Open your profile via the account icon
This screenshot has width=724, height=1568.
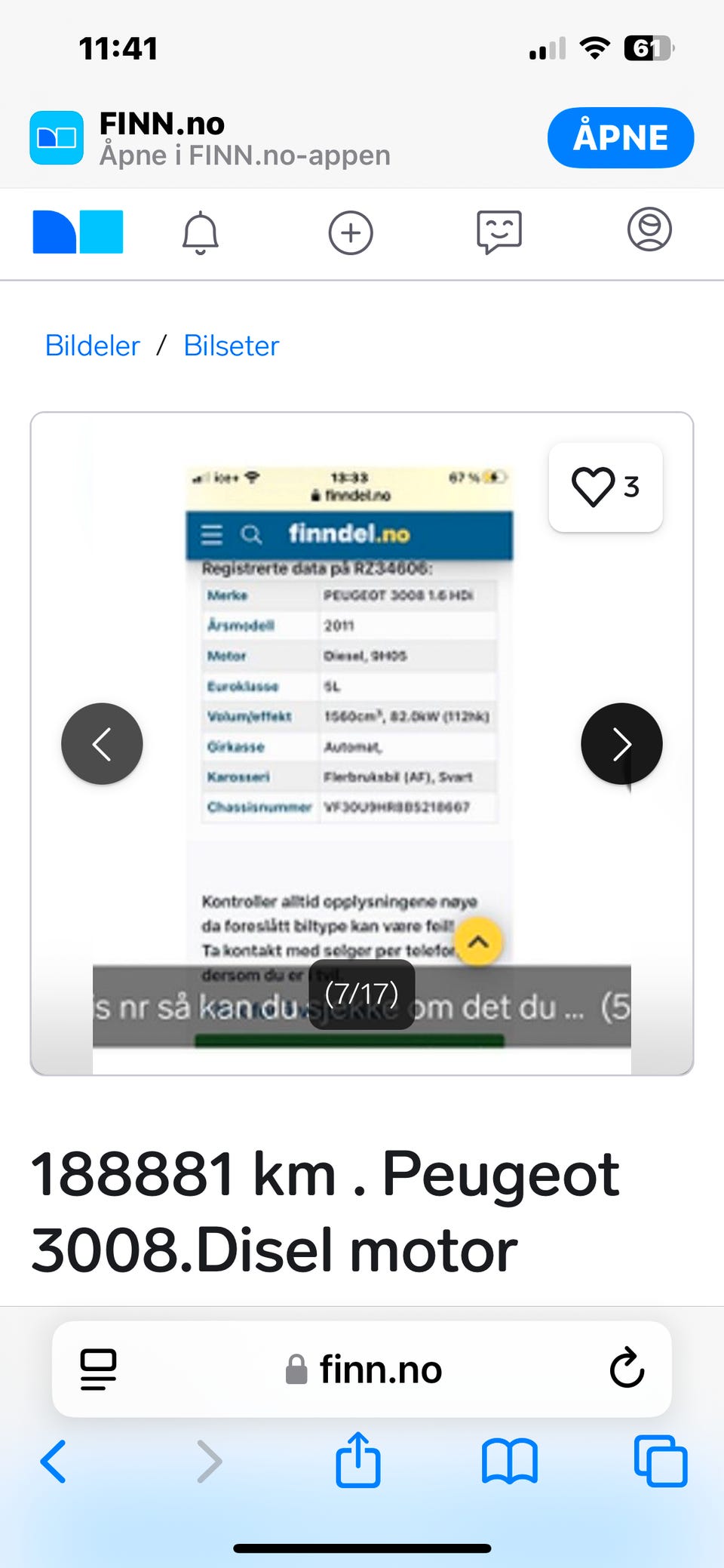click(649, 232)
